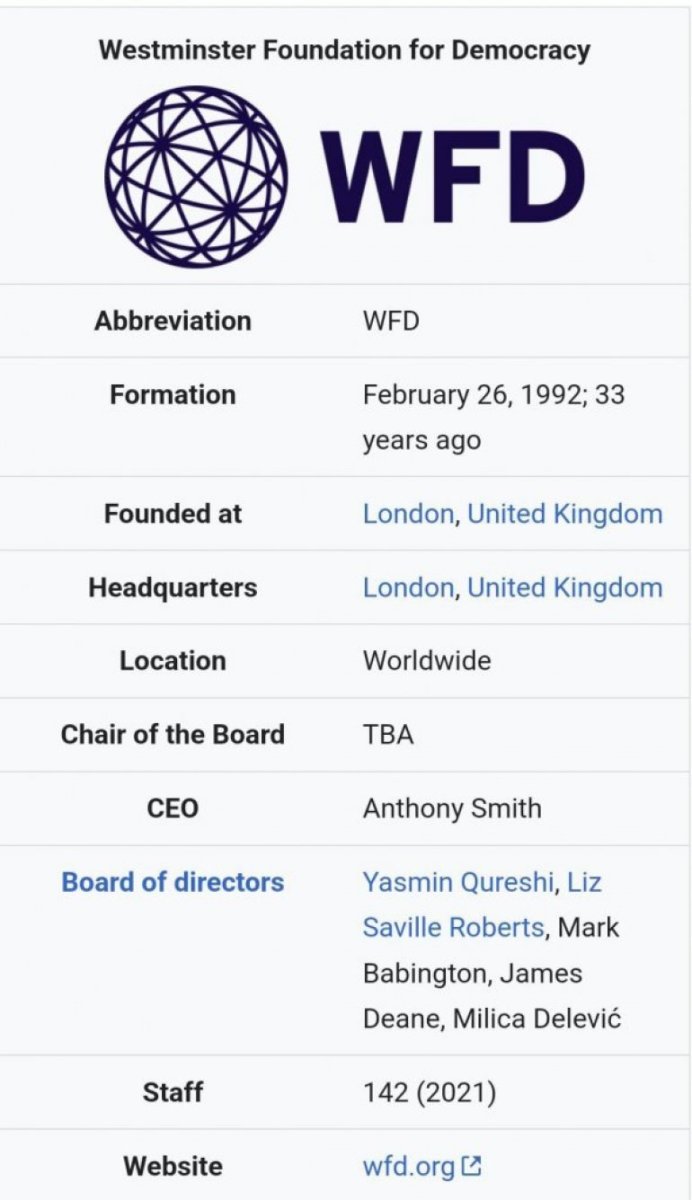Open Yasmin Qureshi's article
Screen dimensions: 692x1200
tap(458, 882)
